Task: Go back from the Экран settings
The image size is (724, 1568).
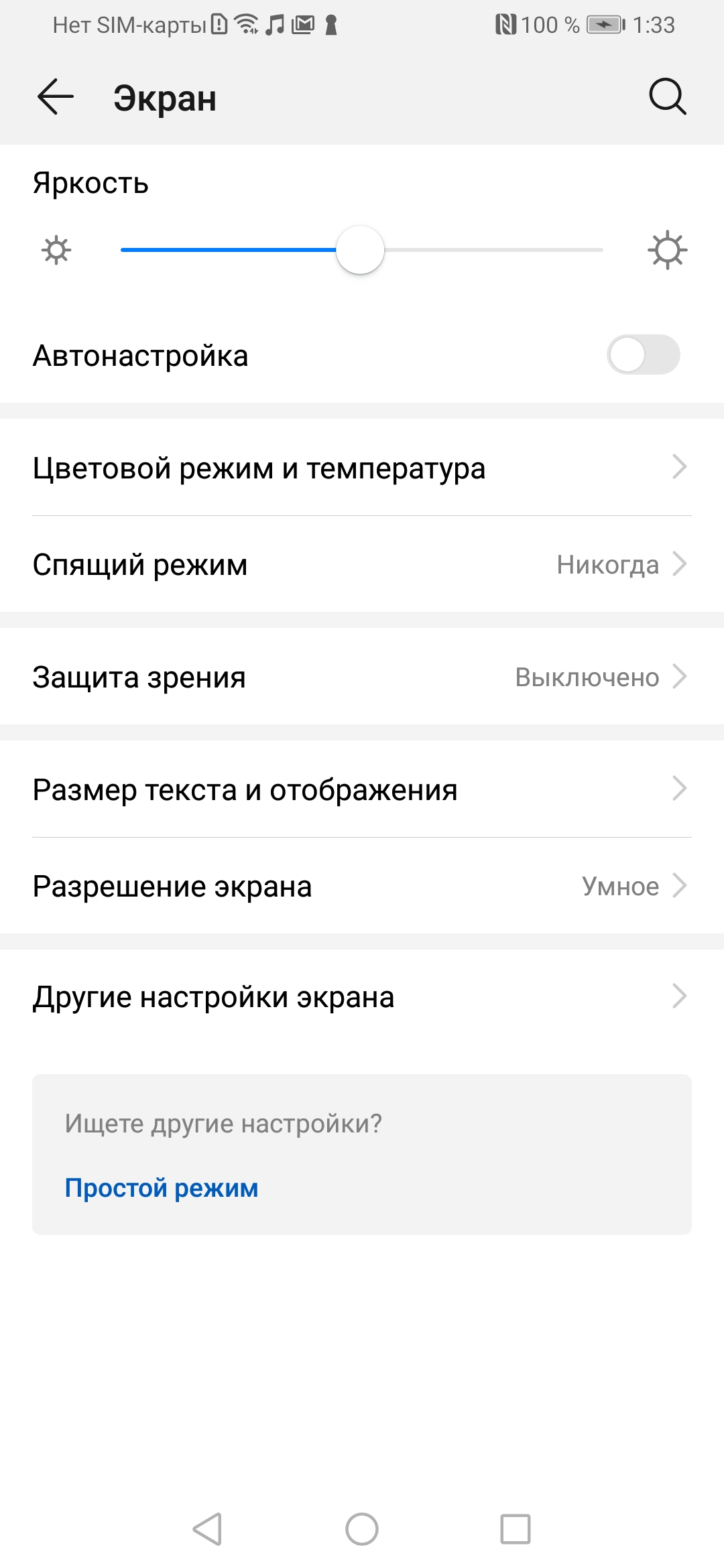Action: (56, 97)
